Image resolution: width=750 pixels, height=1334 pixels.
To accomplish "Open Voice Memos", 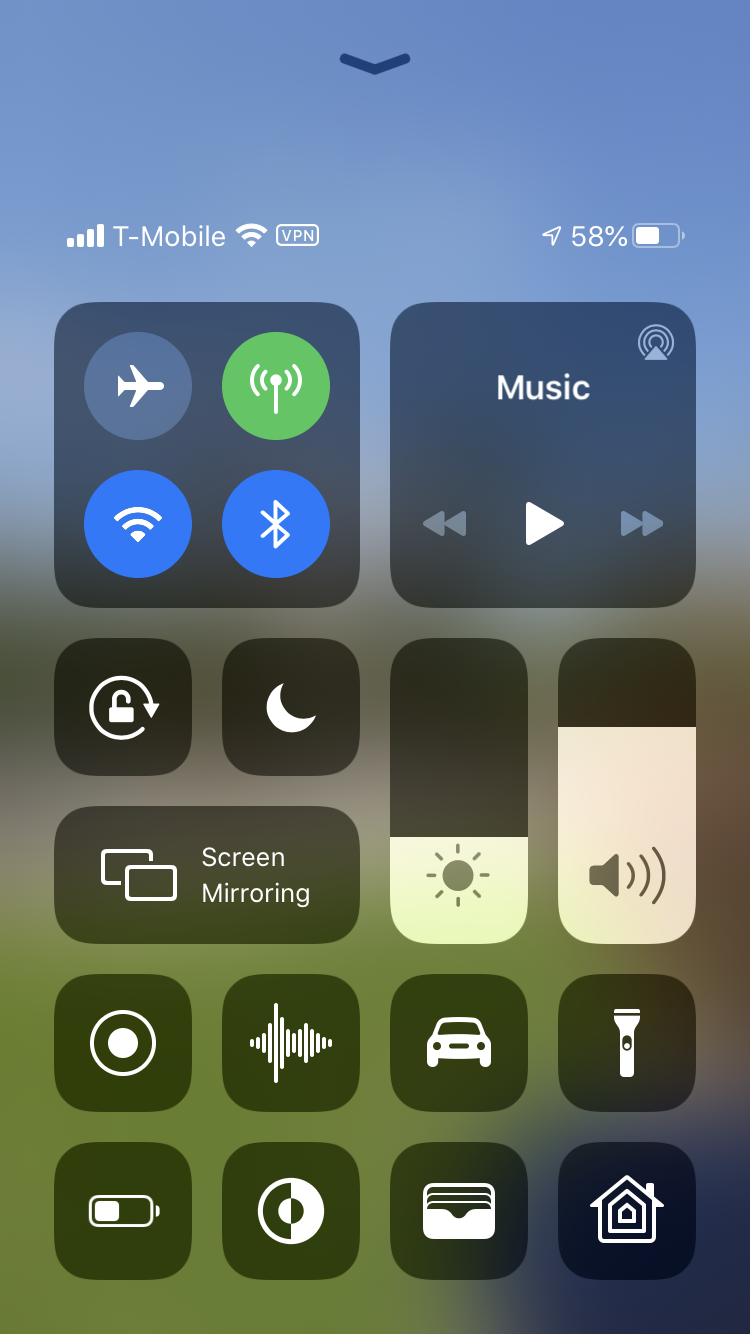I will tap(291, 1043).
